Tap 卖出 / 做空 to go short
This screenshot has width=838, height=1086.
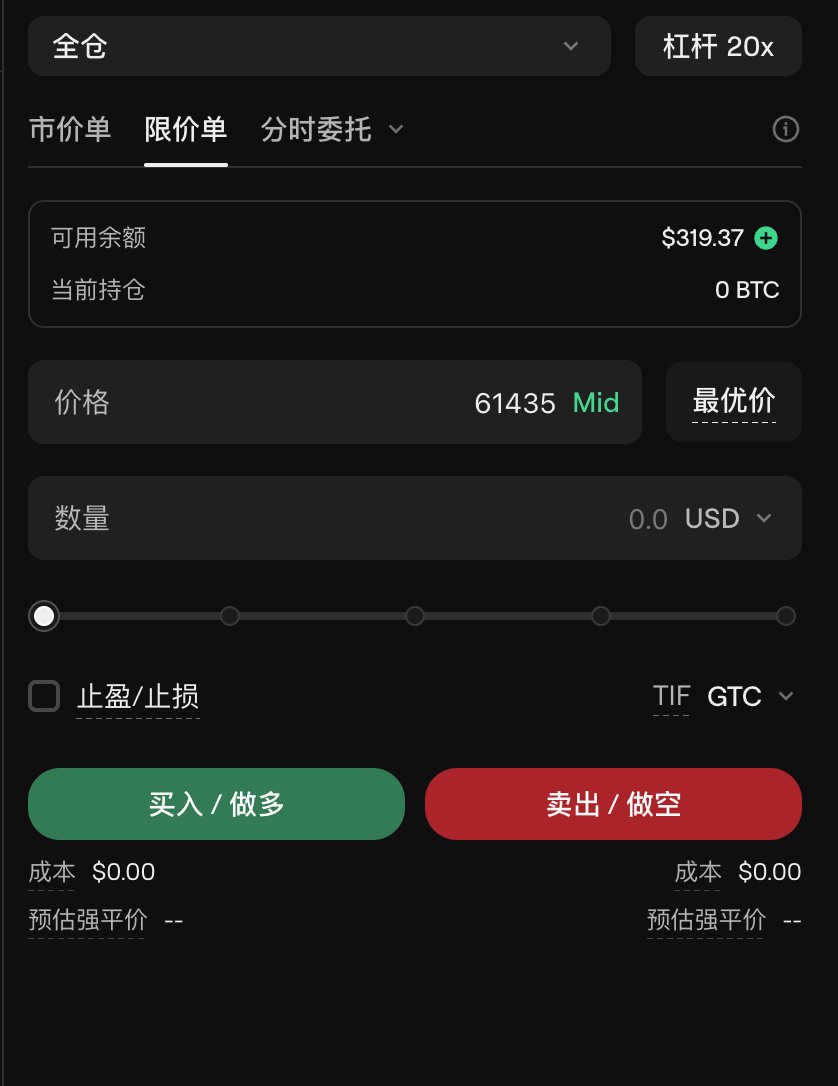click(614, 804)
